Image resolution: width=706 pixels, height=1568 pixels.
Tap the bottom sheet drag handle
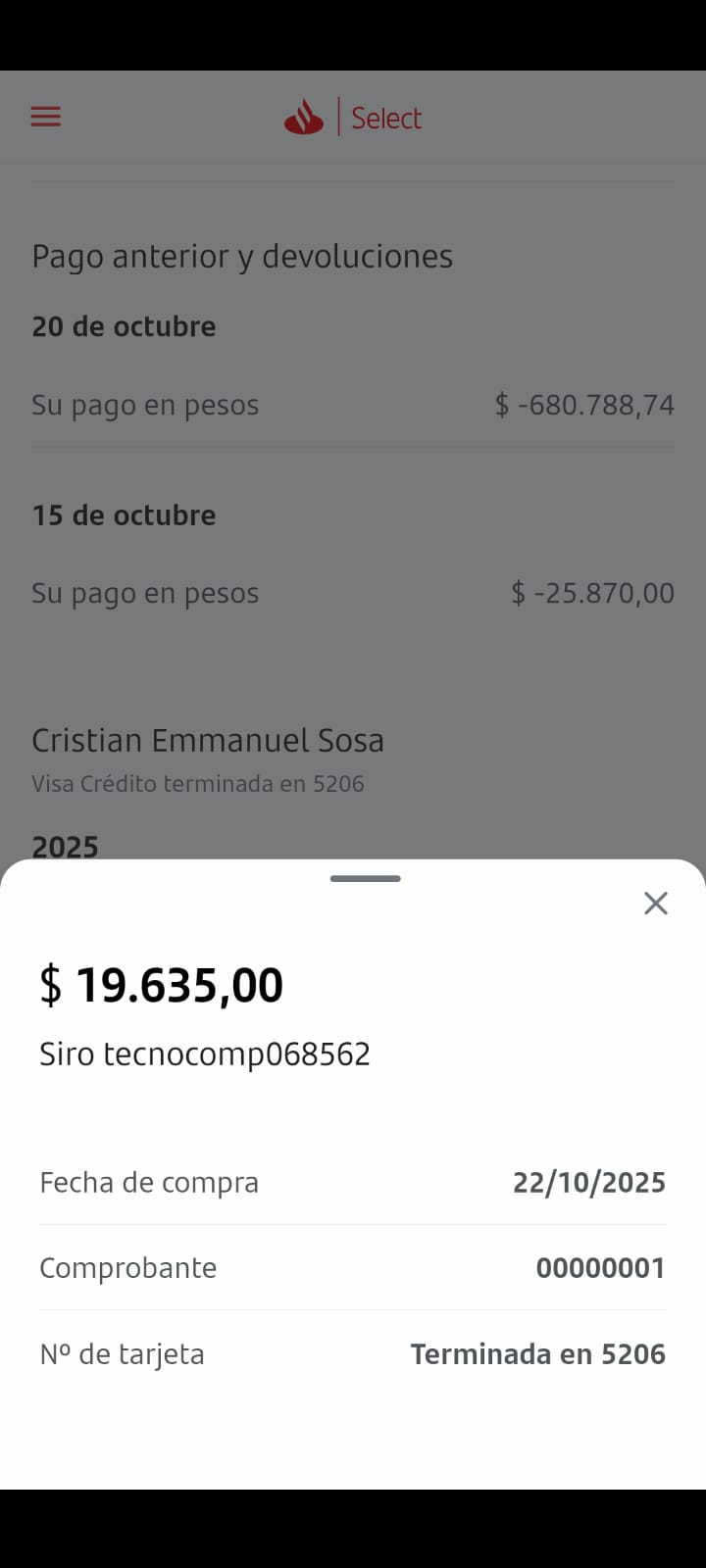click(365, 878)
